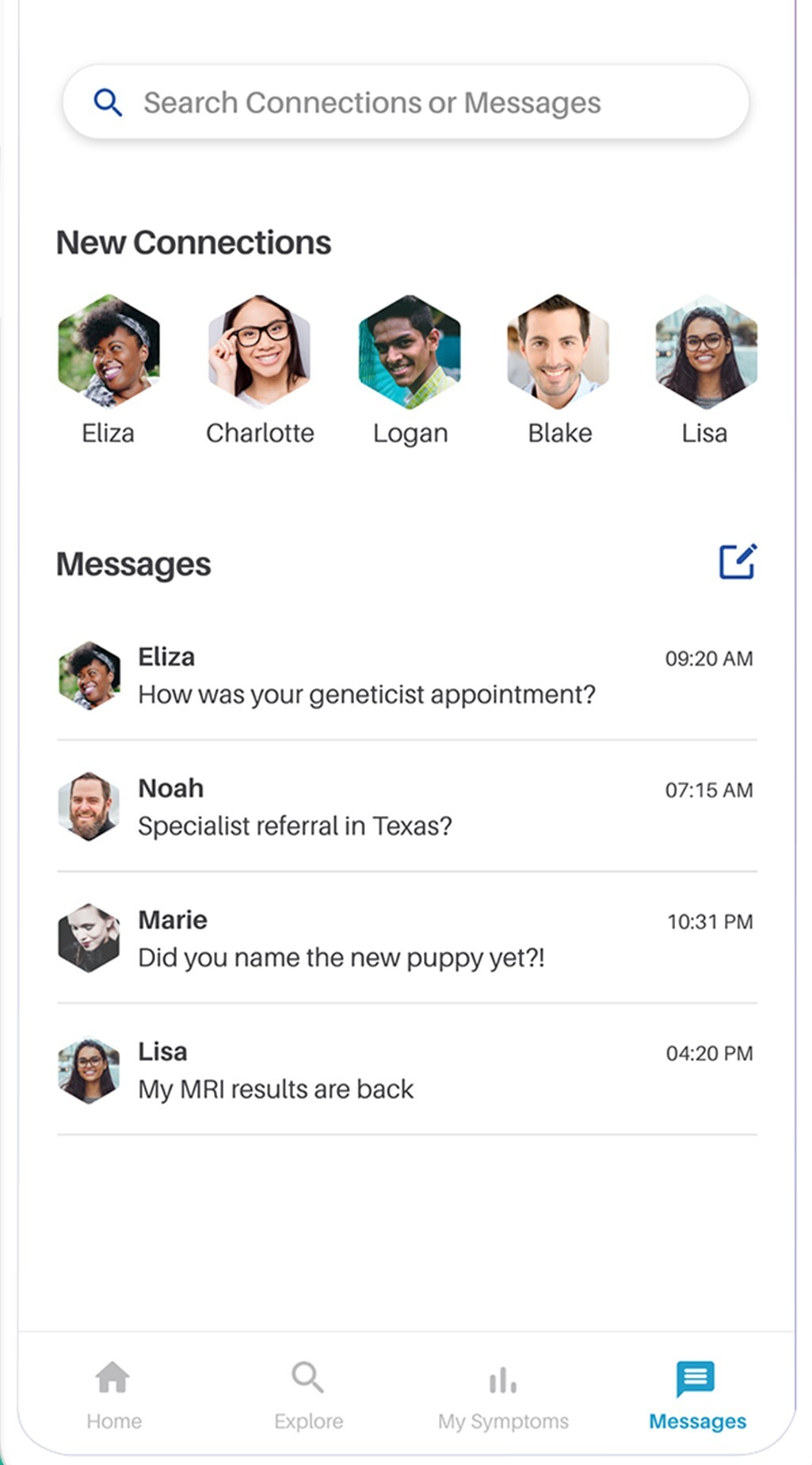This screenshot has width=812, height=1465.
Task: Open Eliza's new connection profile
Action: tap(109, 352)
